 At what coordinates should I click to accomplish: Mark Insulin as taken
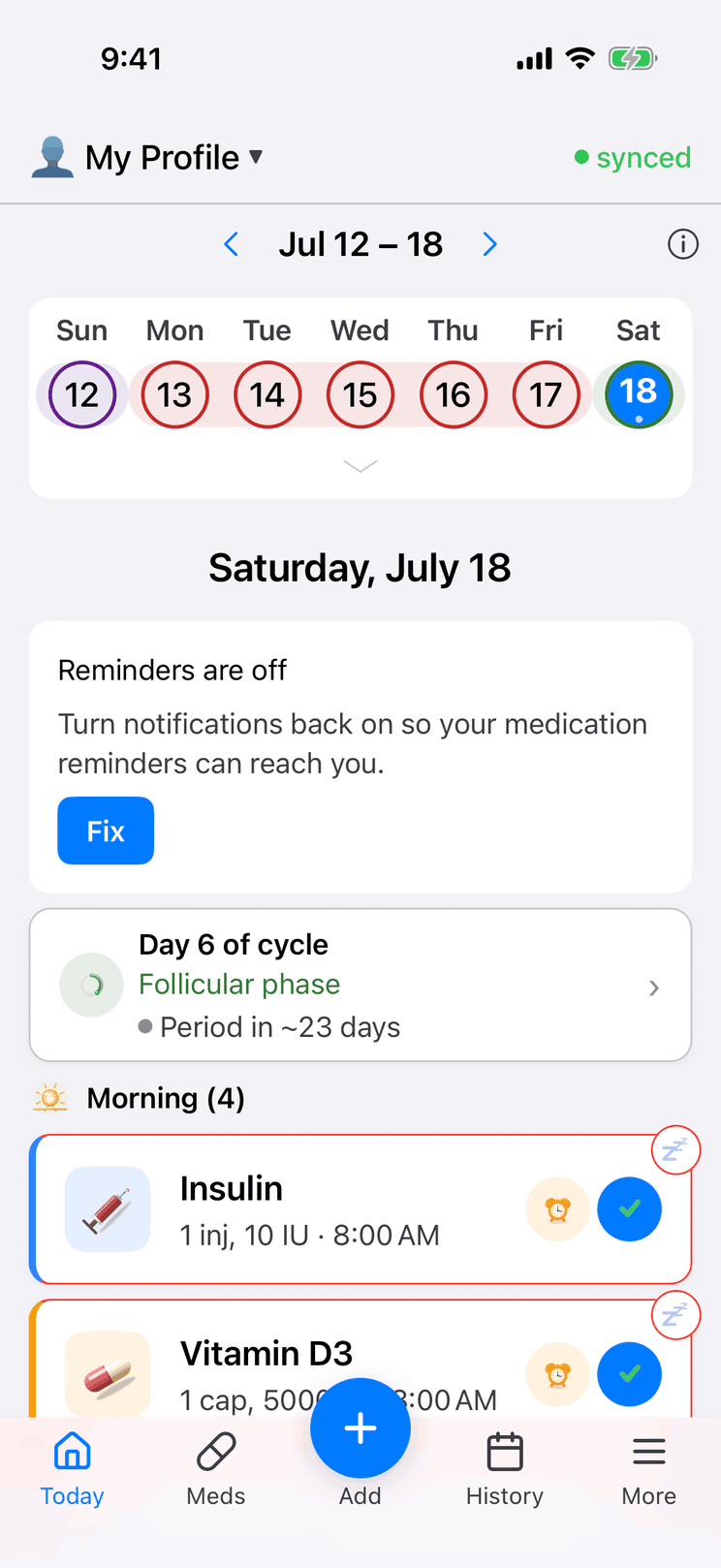coord(630,1209)
